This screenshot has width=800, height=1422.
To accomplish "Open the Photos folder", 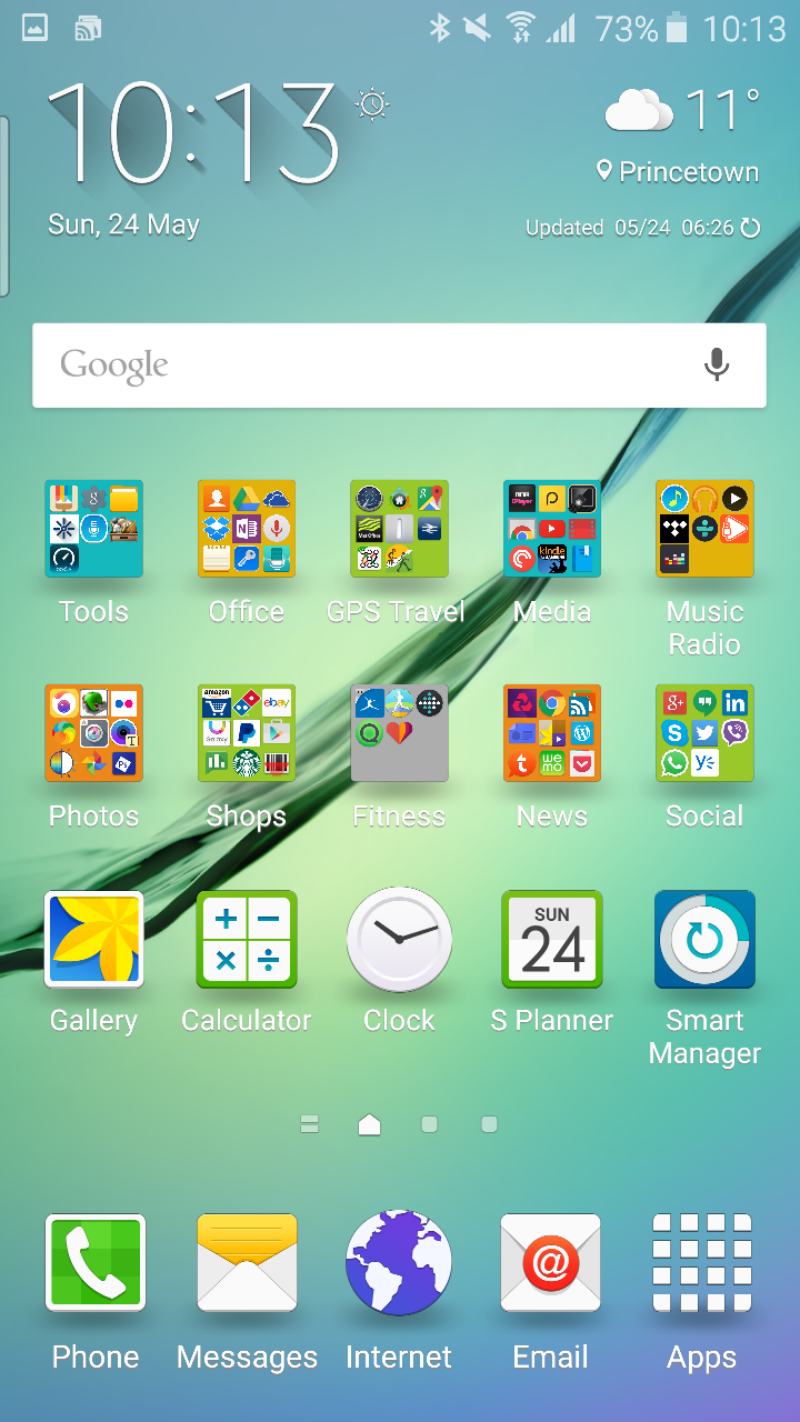I will click(94, 733).
